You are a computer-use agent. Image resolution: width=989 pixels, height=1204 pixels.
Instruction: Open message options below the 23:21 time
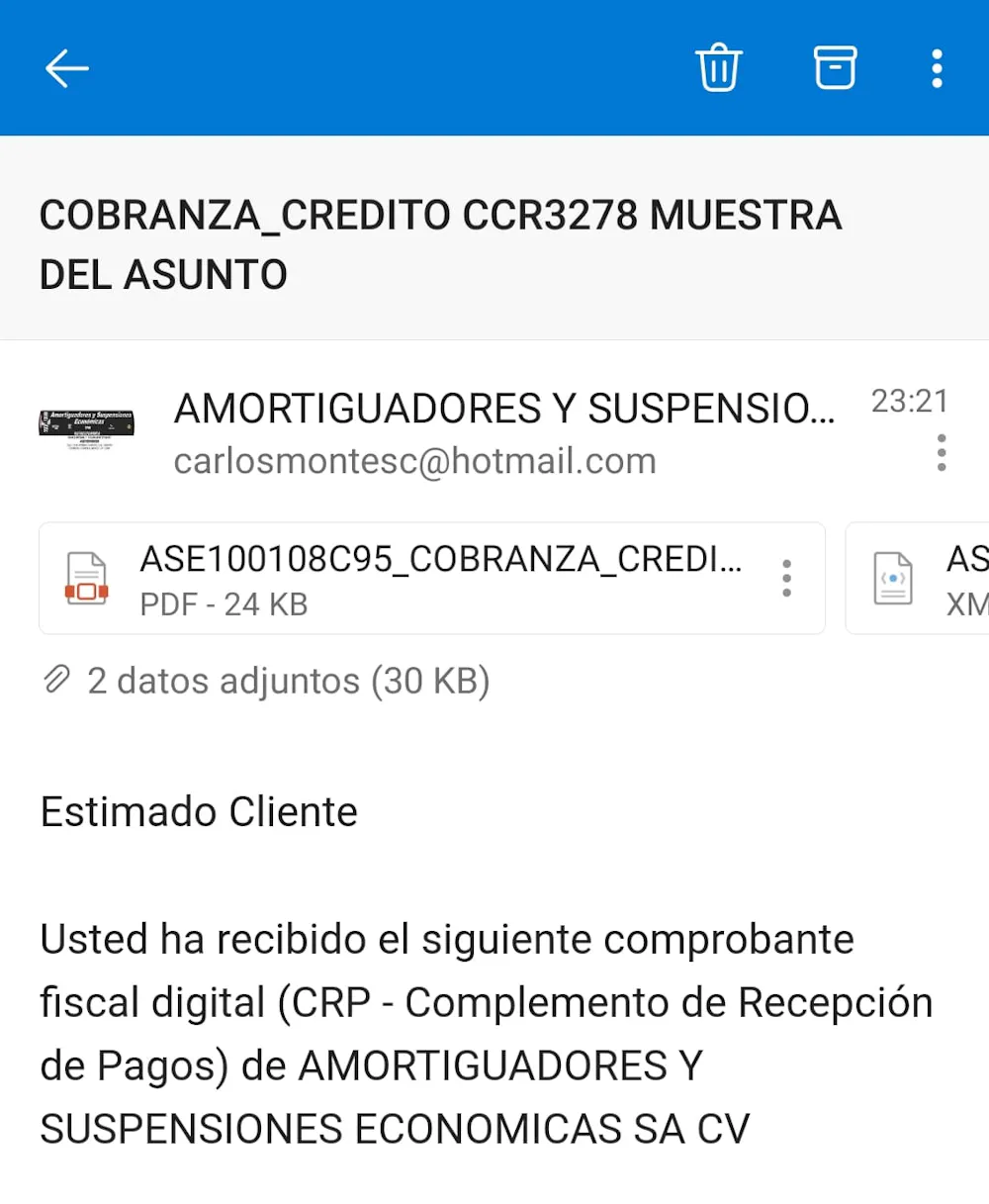coord(942,453)
